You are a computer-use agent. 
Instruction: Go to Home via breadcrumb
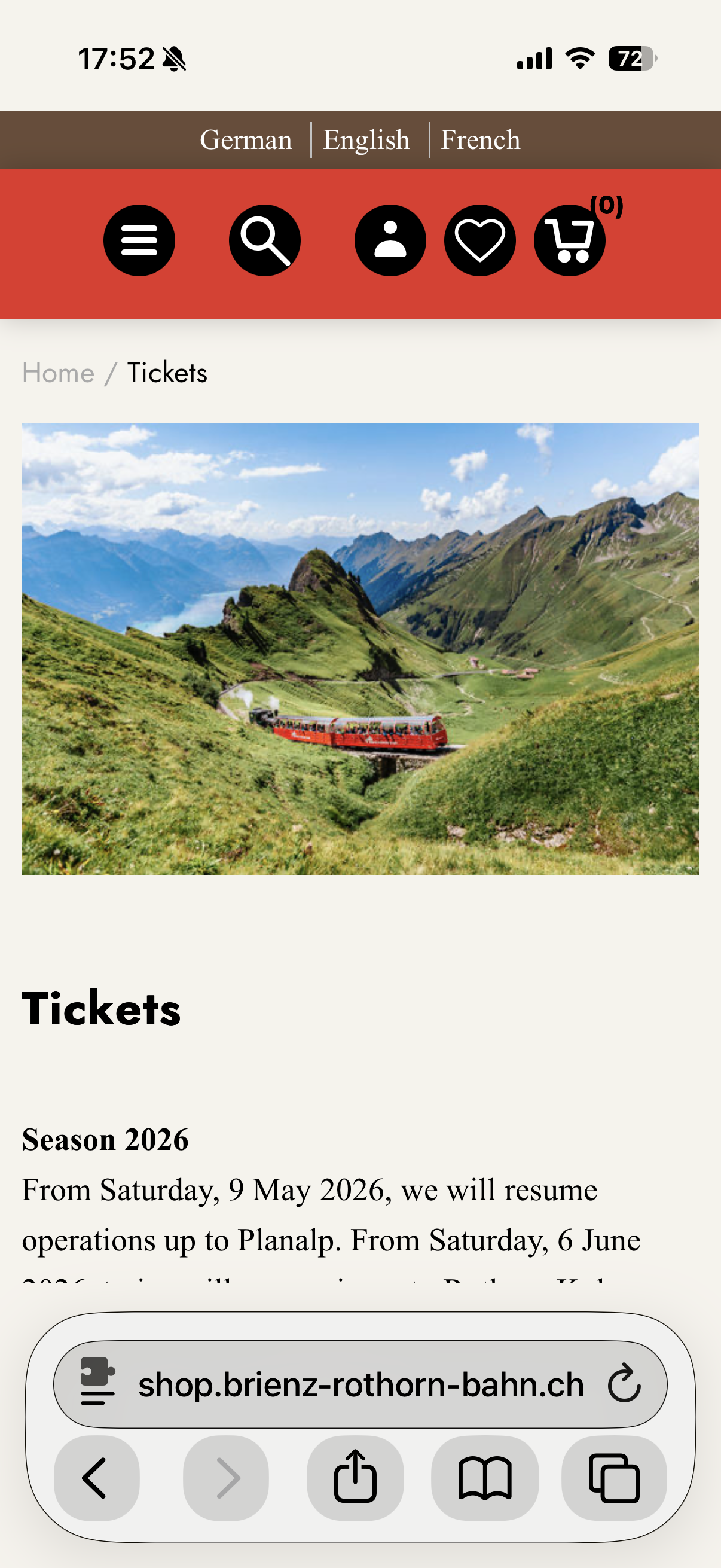[59, 373]
